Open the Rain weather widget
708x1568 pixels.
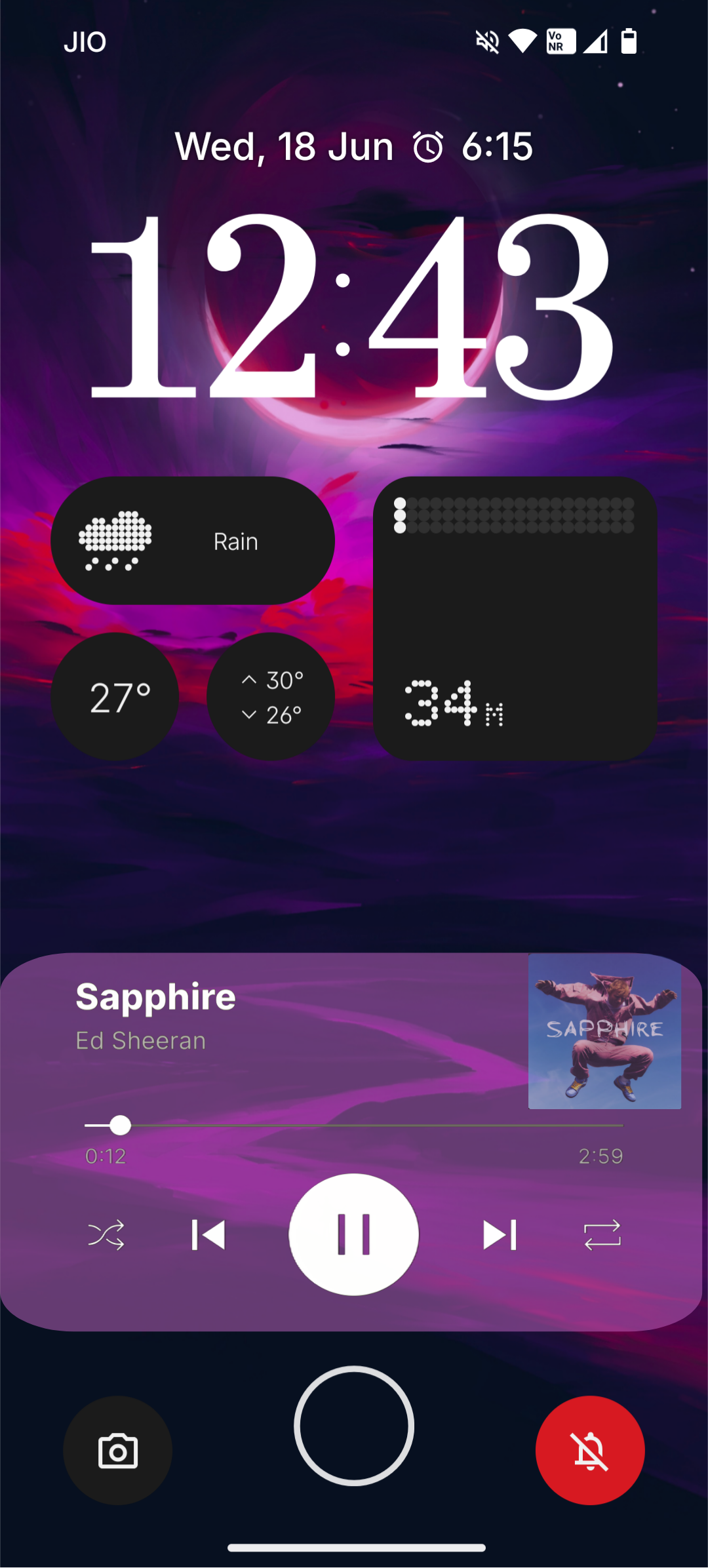pyautogui.click(x=193, y=541)
